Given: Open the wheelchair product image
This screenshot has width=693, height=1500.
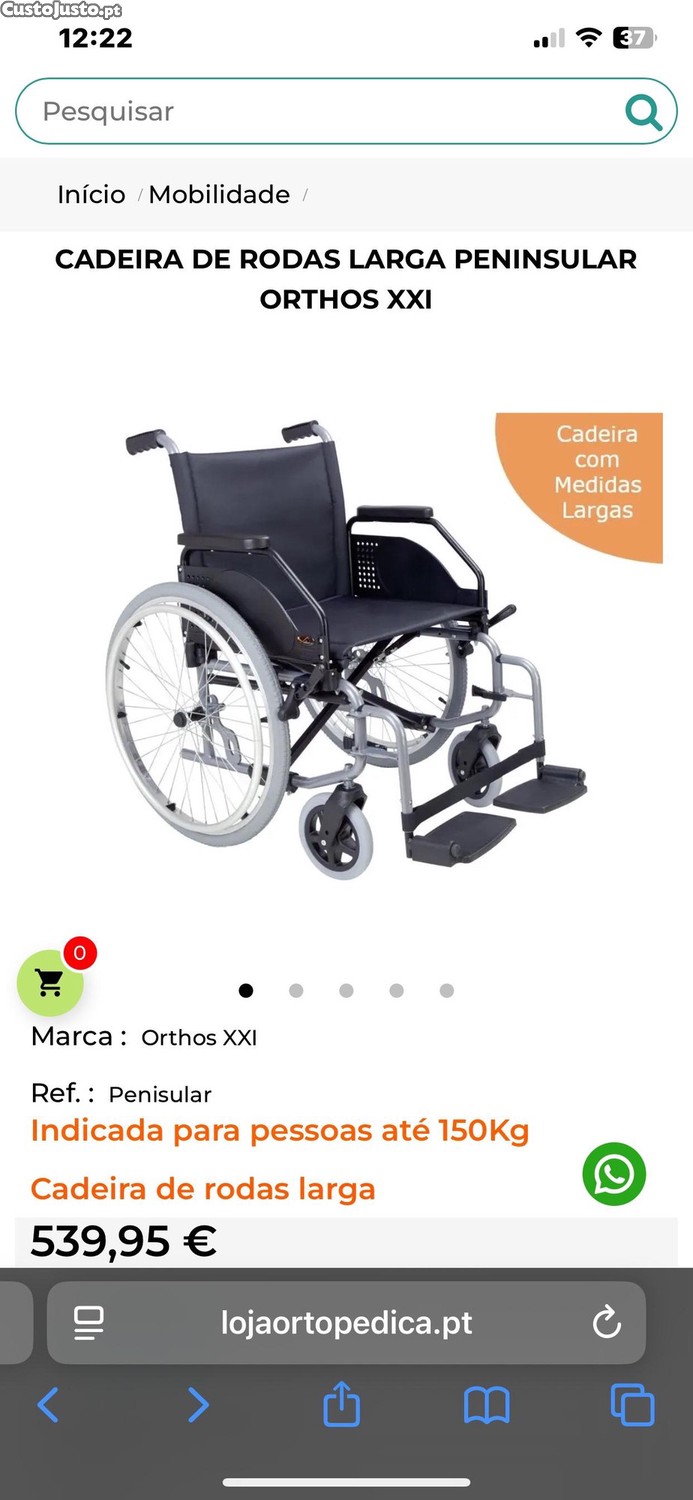Looking at the screenshot, I should 346,645.
